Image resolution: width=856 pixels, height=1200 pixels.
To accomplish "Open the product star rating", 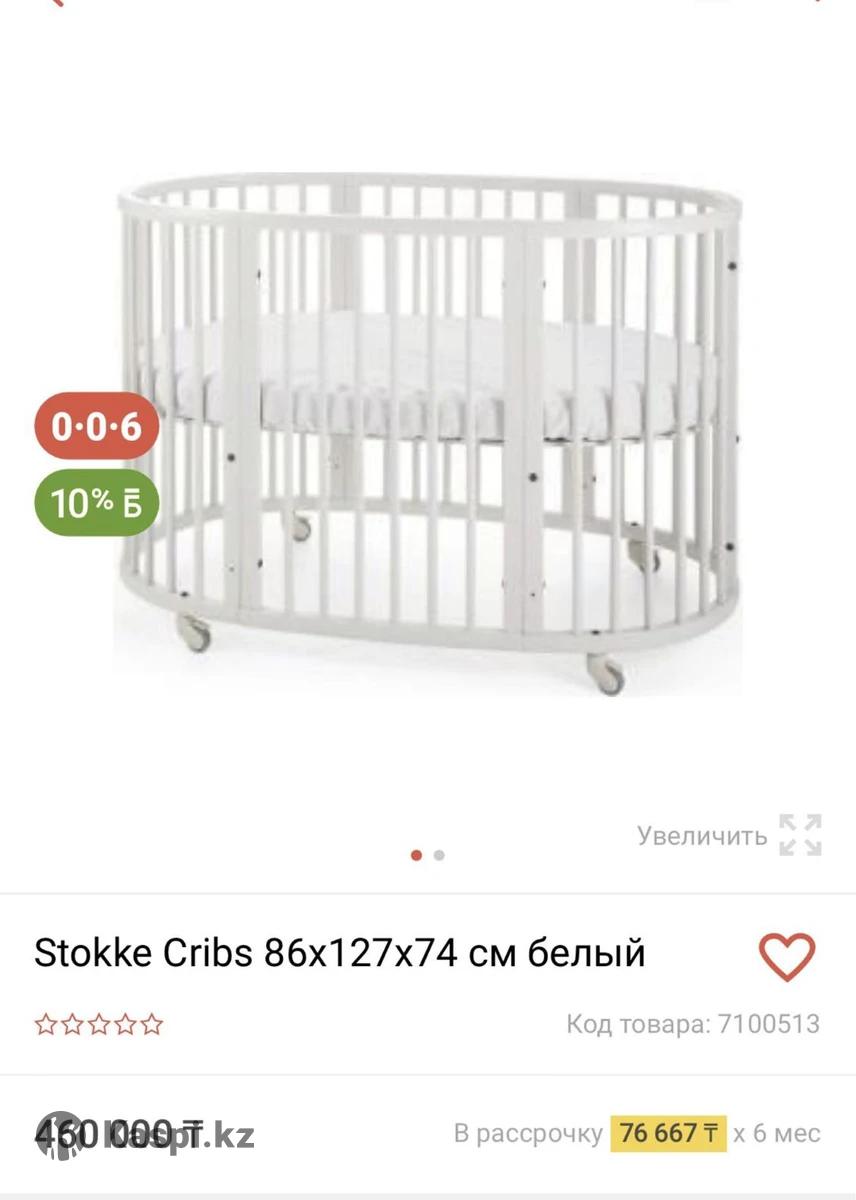I will tap(98, 1024).
